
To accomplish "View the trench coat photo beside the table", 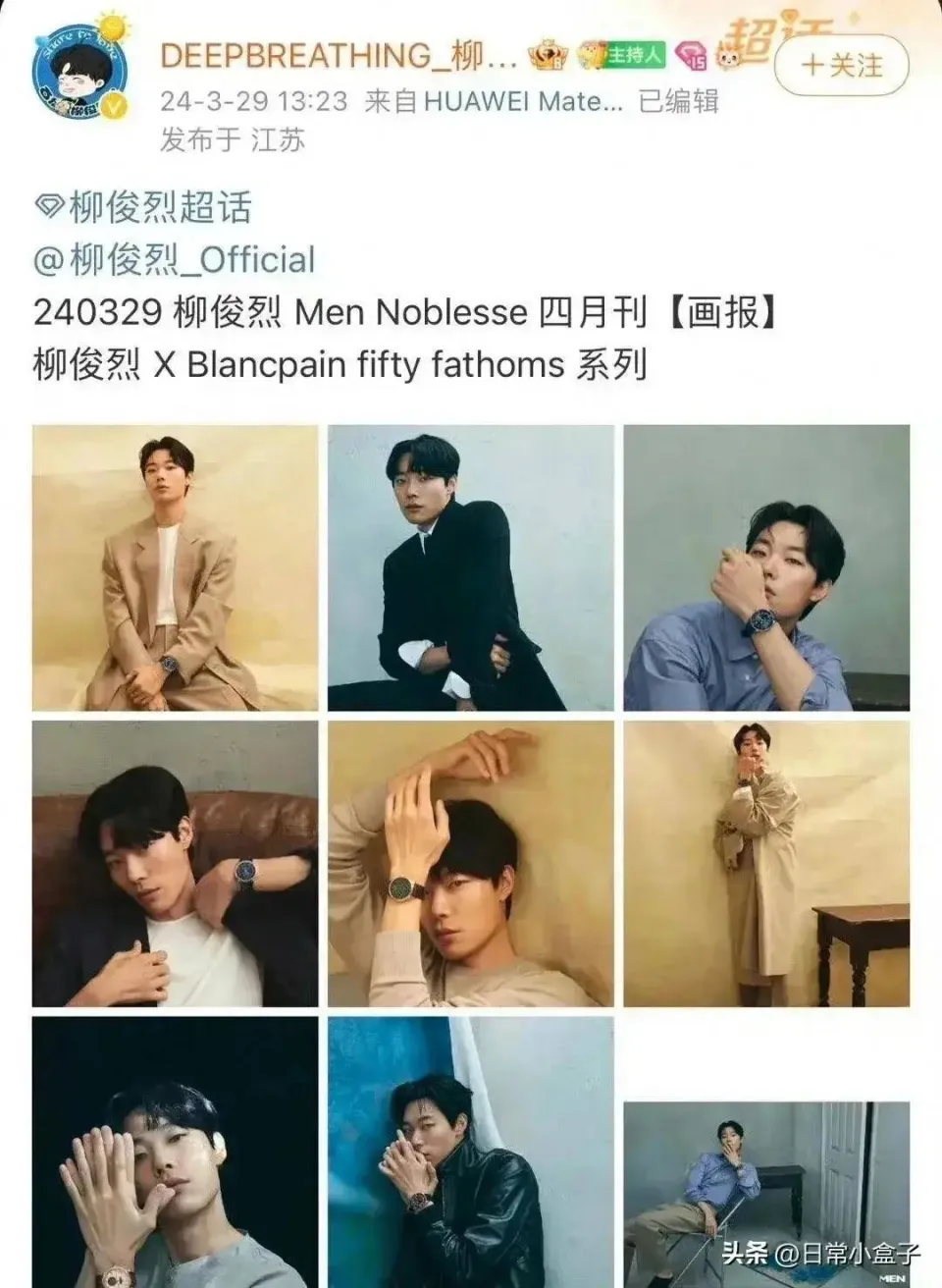I will tap(766, 864).
